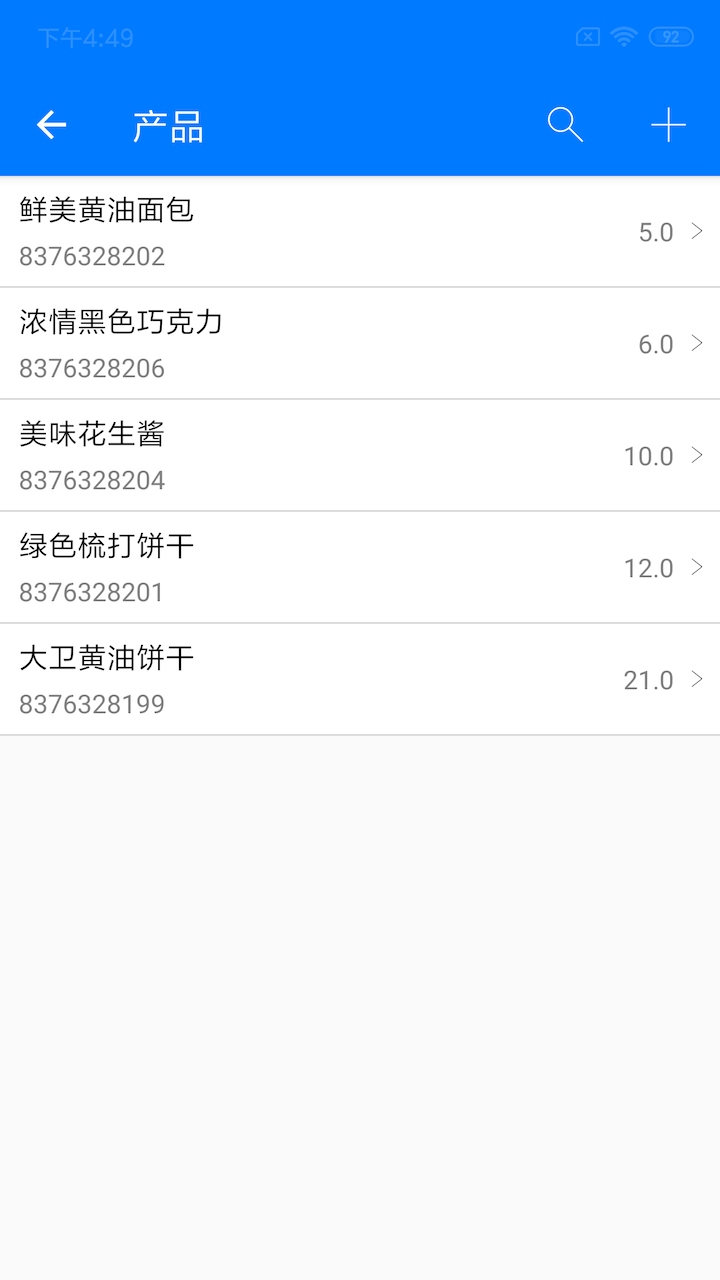Tap the product code 8376328199

click(x=91, y=704)
